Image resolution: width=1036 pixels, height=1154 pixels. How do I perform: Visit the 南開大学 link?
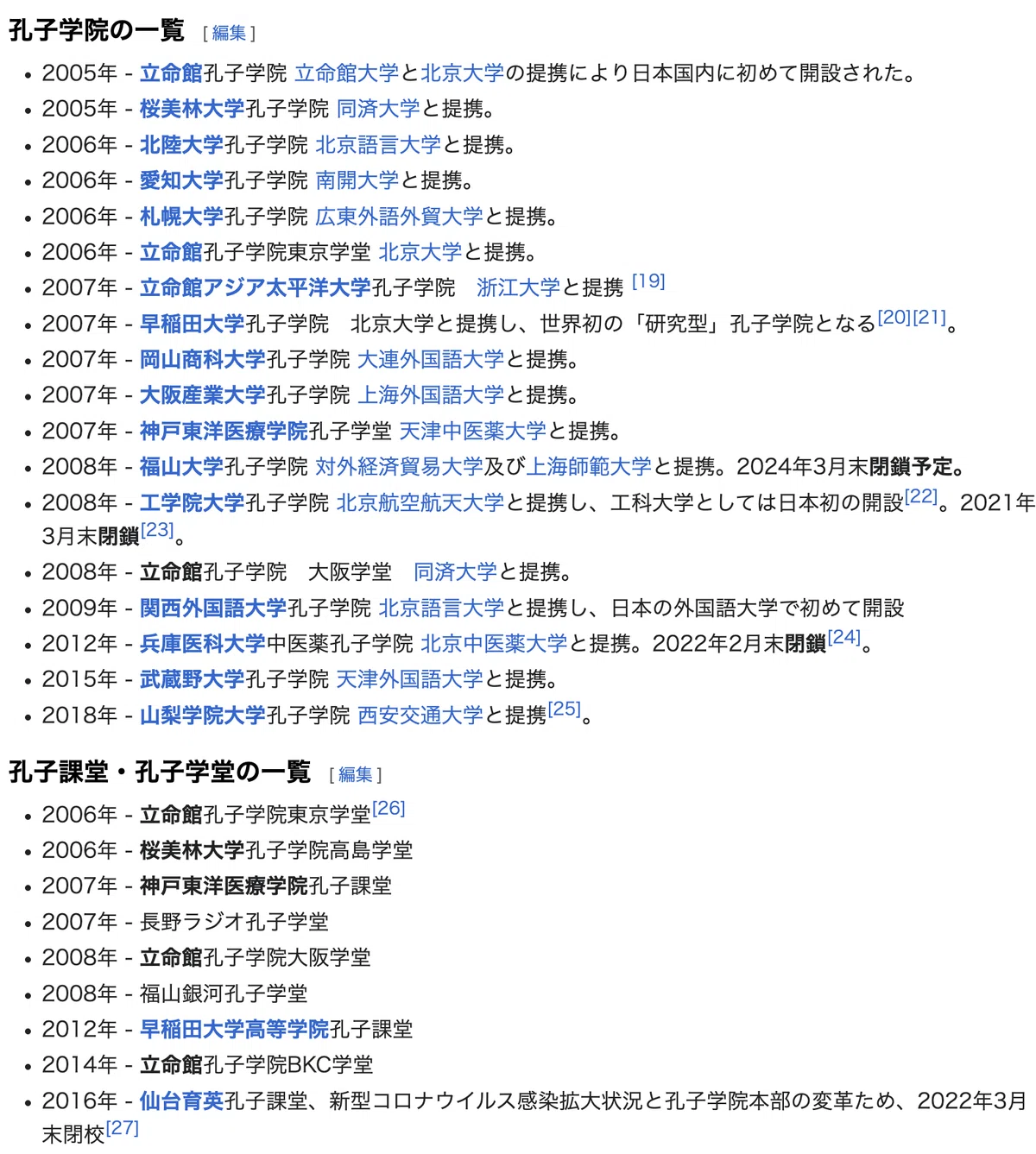click(x=357, y=180)
